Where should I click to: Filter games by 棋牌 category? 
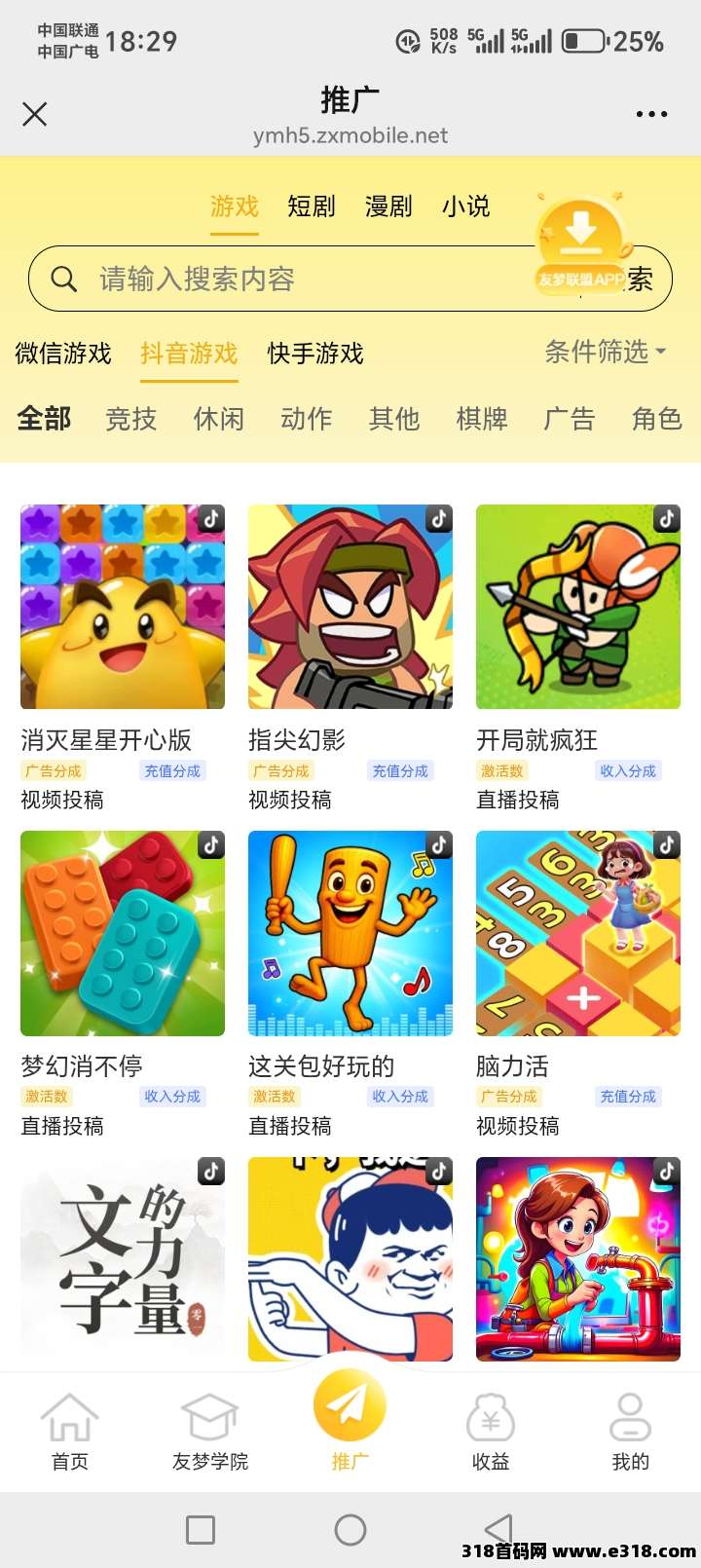coord(482,419)
